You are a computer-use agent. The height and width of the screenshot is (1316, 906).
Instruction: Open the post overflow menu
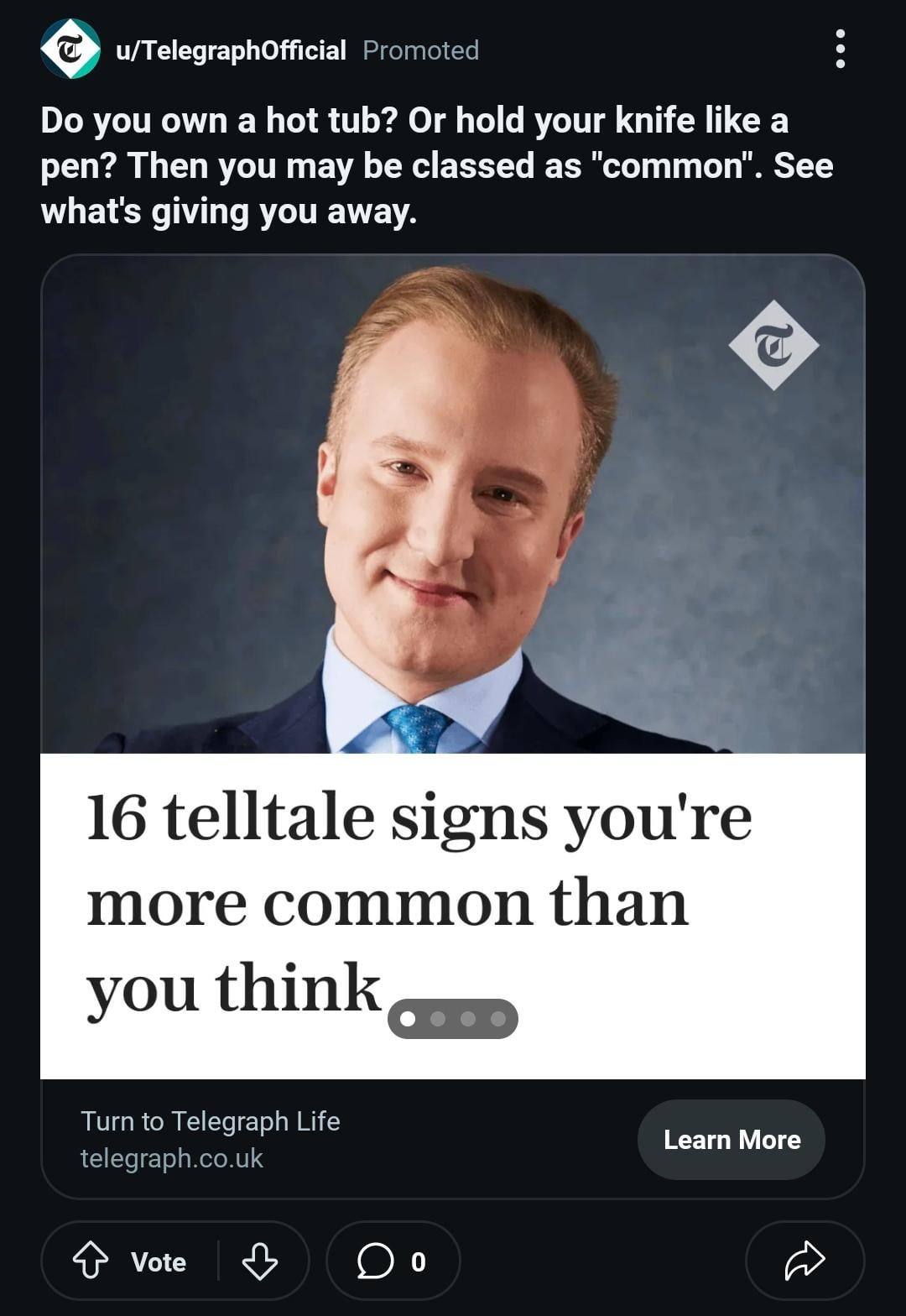coord(840,50)
